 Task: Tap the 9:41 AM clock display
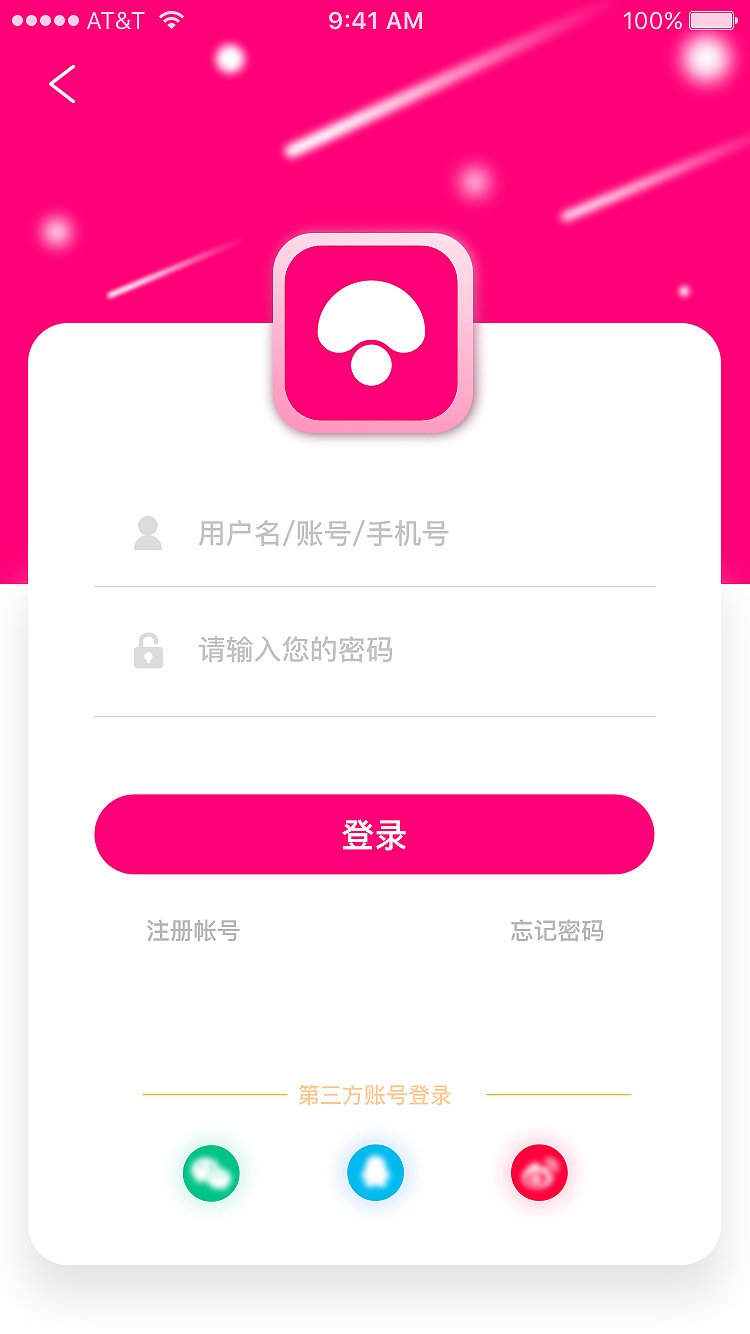[374, 18]
